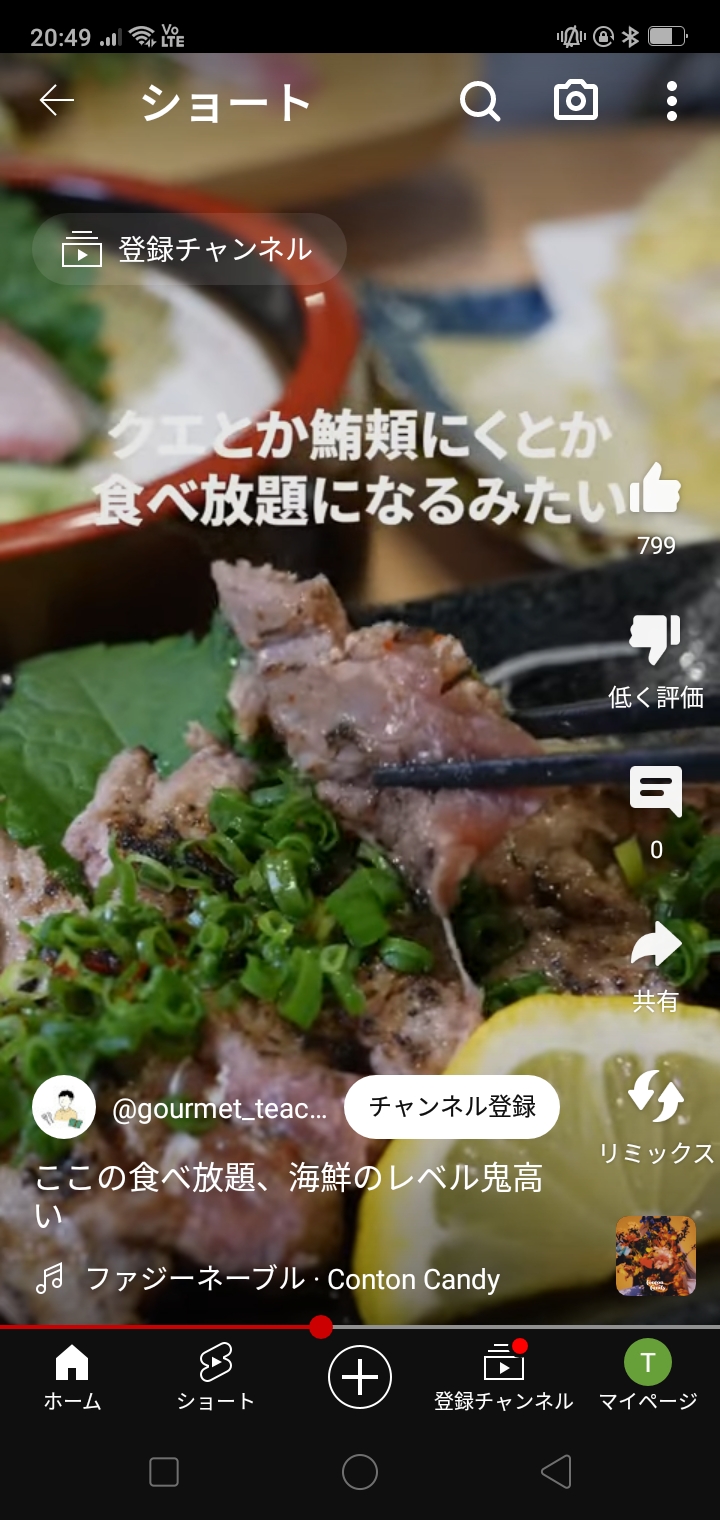
Task: Switch to the ホーム tab
Action: tap(72, 1378)
